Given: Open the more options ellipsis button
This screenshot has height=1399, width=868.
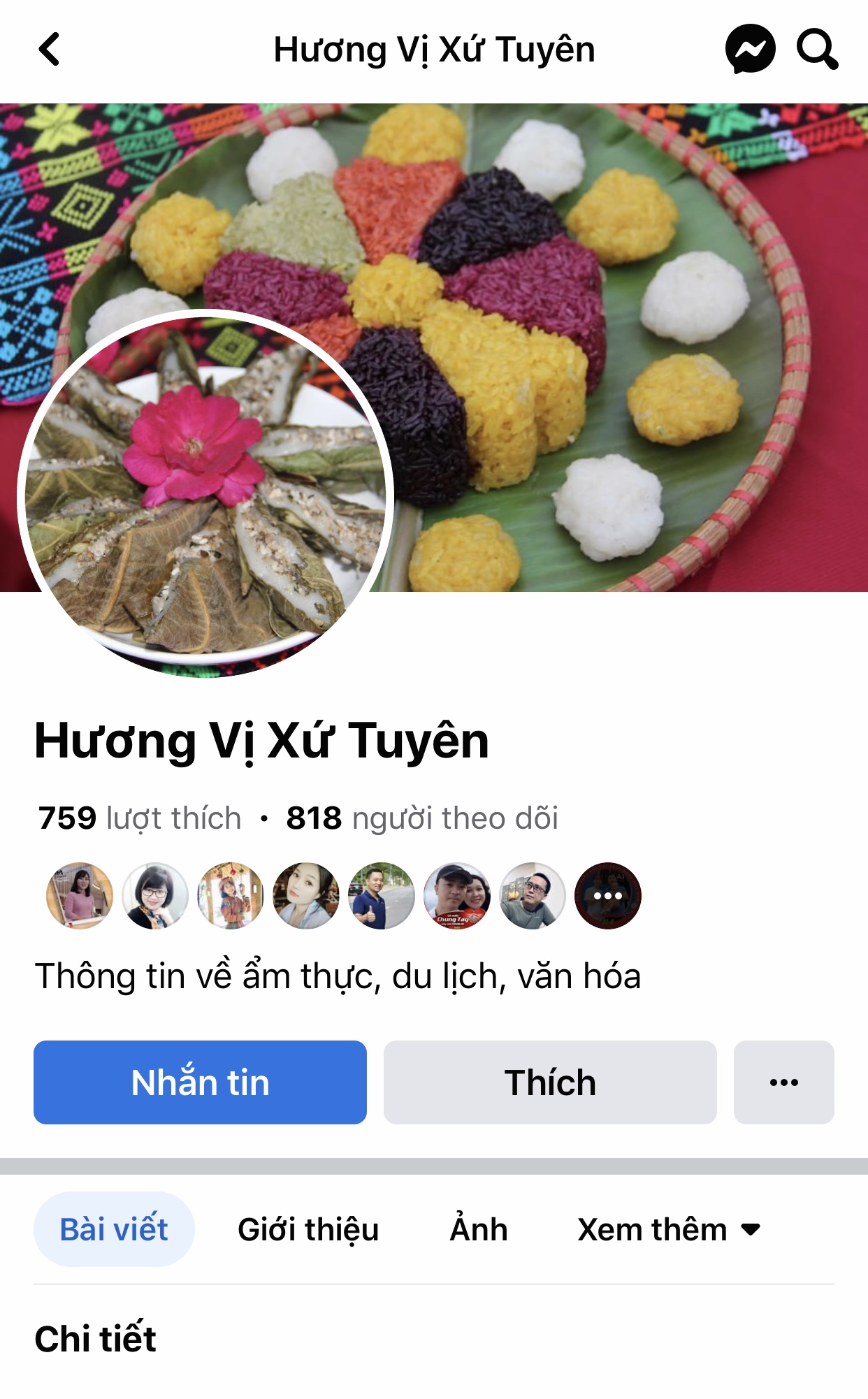Looking at the screenshot, I should pos(783,1082).
